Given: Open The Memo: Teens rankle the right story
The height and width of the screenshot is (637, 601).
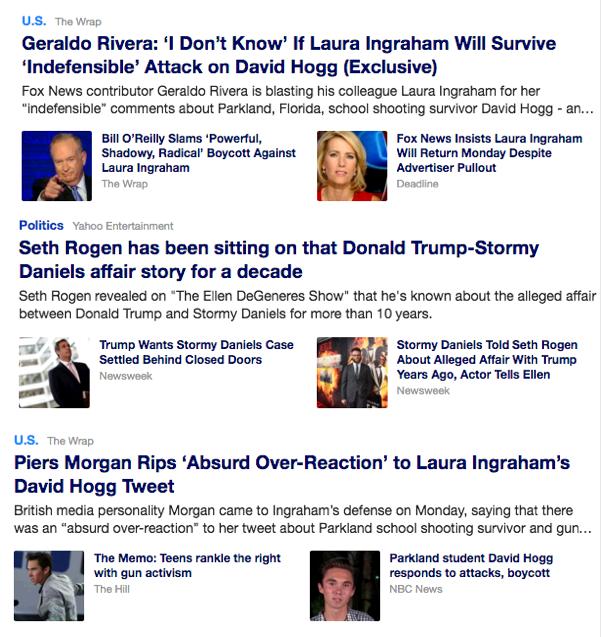Looking at the screenshot, I should (x=187, y=565).
